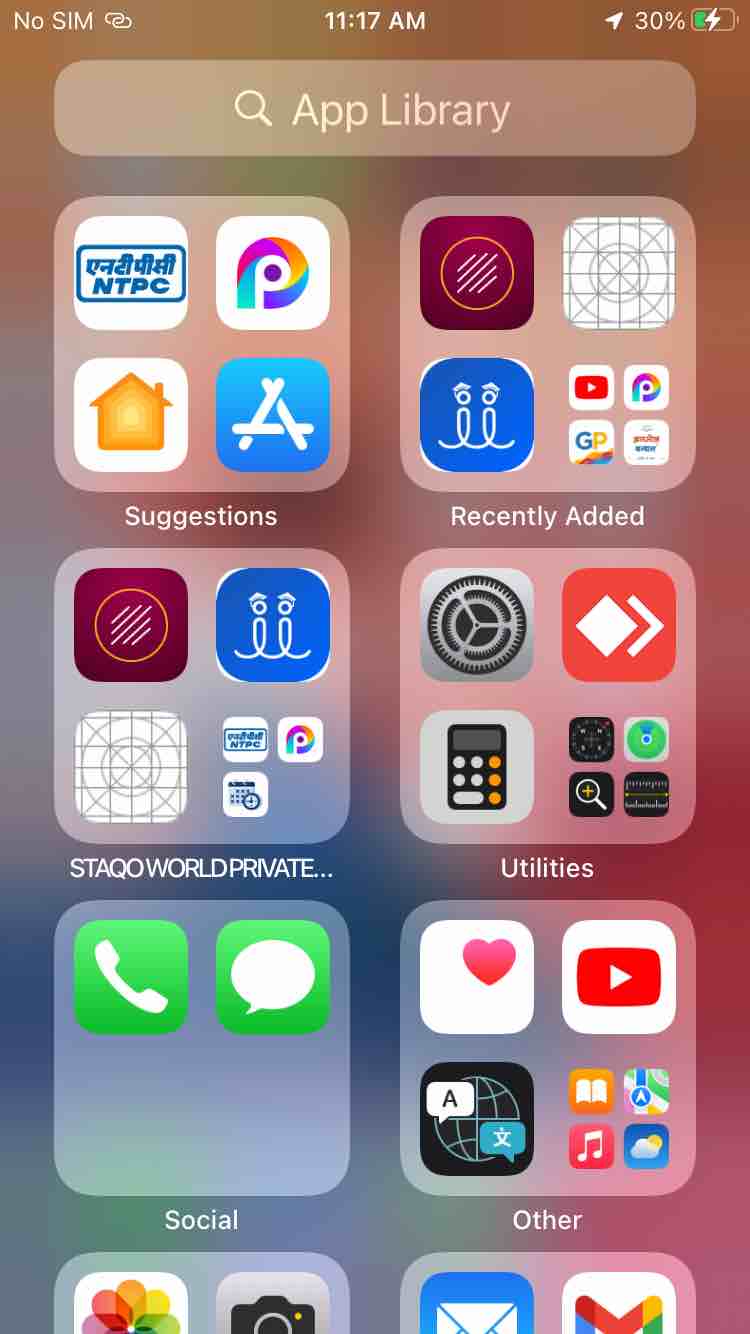Open the NTPC app in Suggestions
Viewport: 750px width, 1334px height.
(131, 273)
